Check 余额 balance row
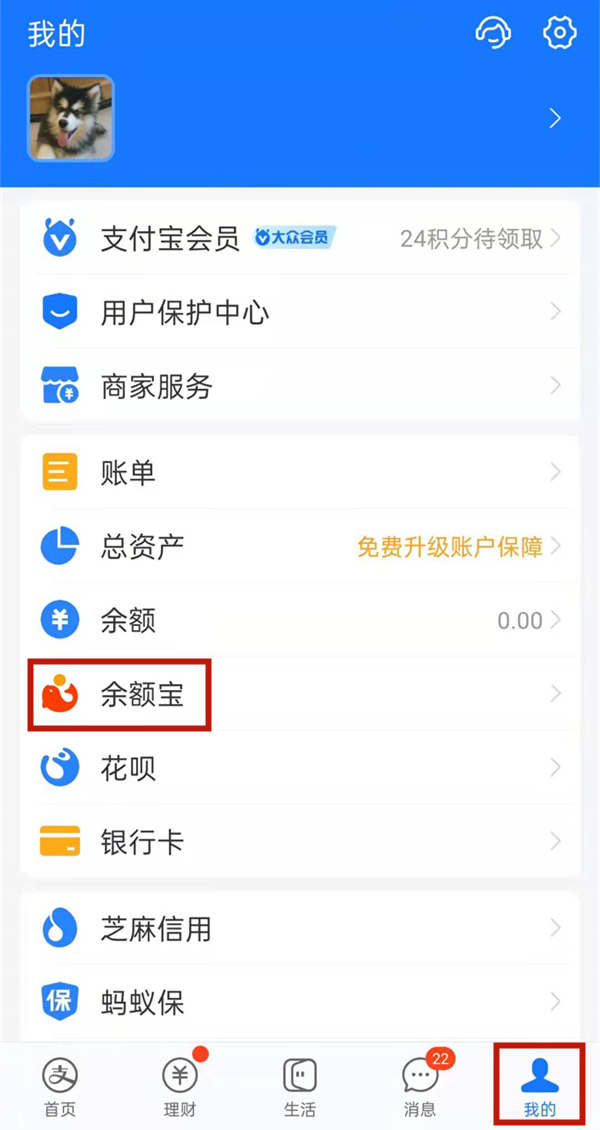 [300, 620]
